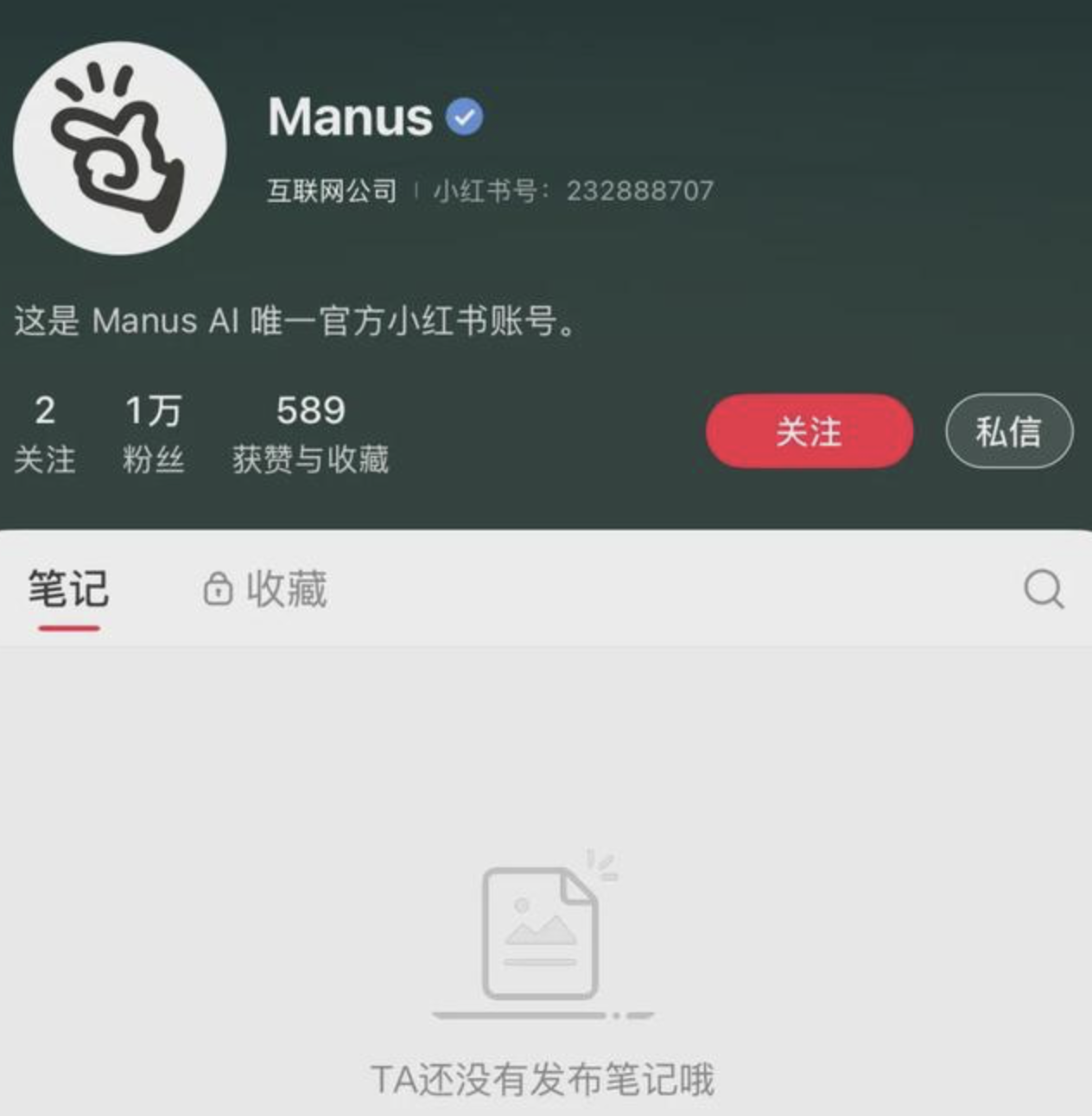Switch to the 笔记 tab
Image resolution: width=1092 pixels, height=1116 pixels.
pos(68,590)
